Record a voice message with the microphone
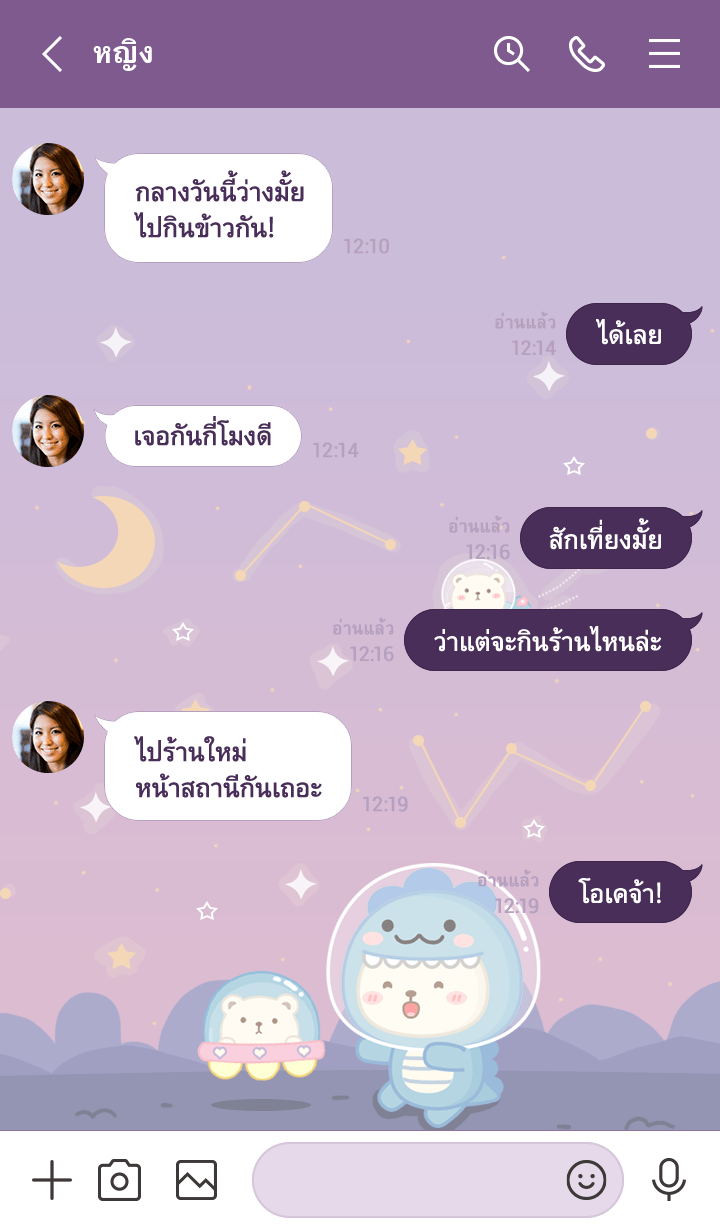720x1232 pixels. pyautogui.click(x=668, y=1181)
